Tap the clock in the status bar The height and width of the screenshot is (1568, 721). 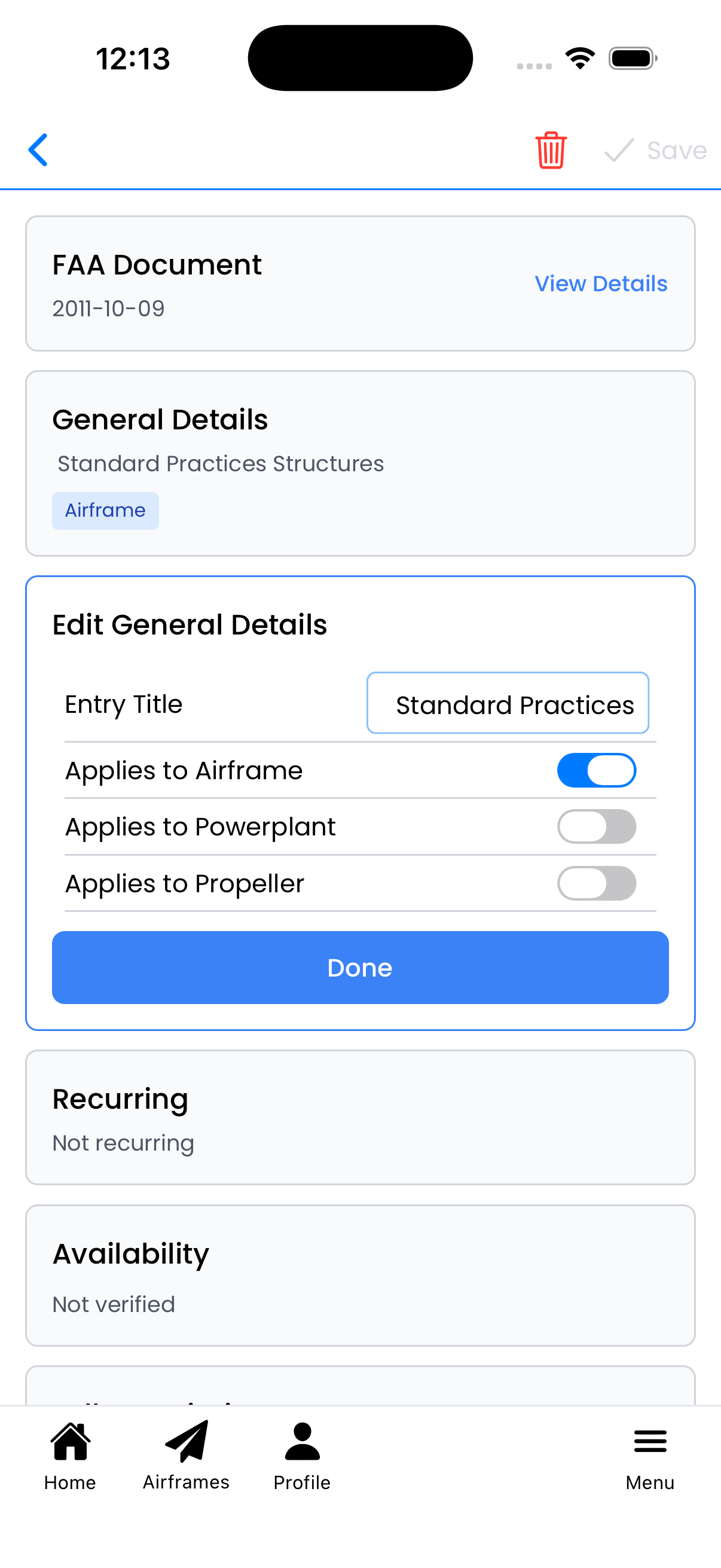tap(133, 58)
